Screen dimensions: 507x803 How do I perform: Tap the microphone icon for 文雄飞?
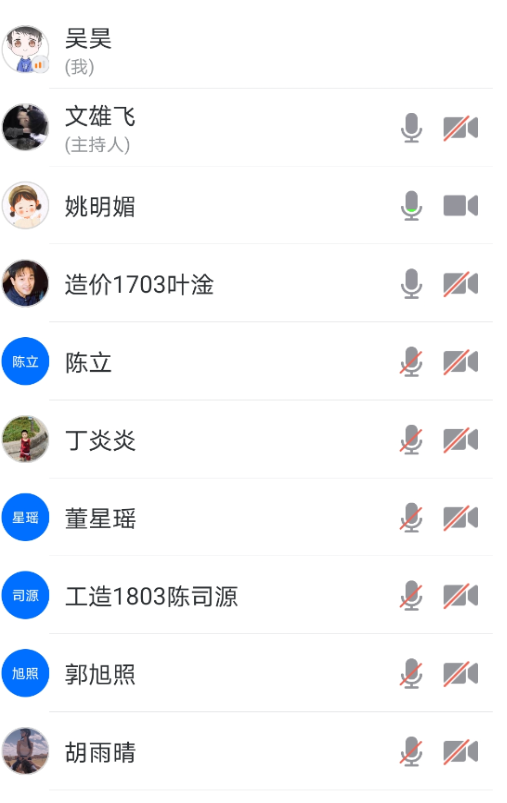point(411,128)
